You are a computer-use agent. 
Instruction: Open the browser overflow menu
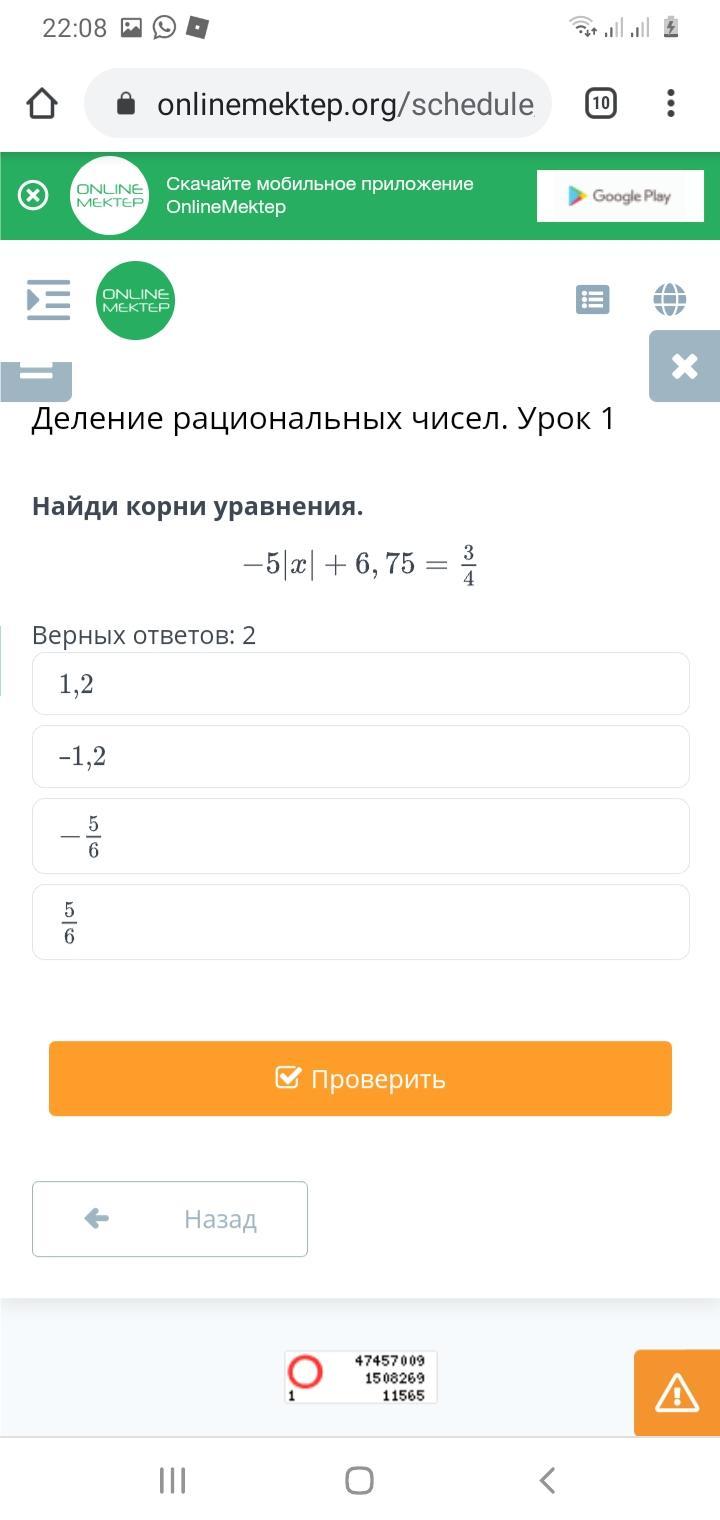(670, 103)
